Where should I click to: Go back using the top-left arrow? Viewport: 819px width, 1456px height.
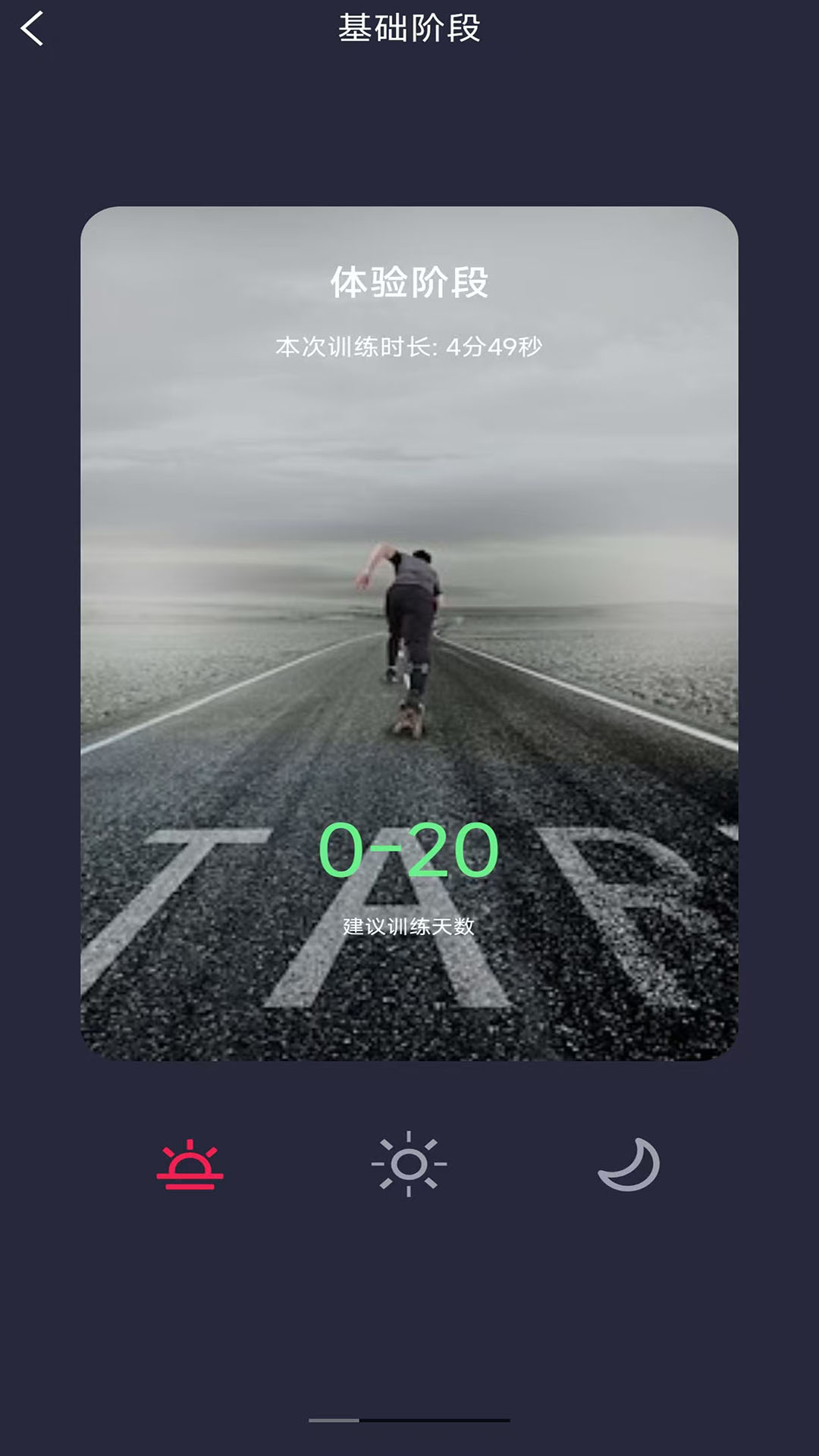point(32,30)
